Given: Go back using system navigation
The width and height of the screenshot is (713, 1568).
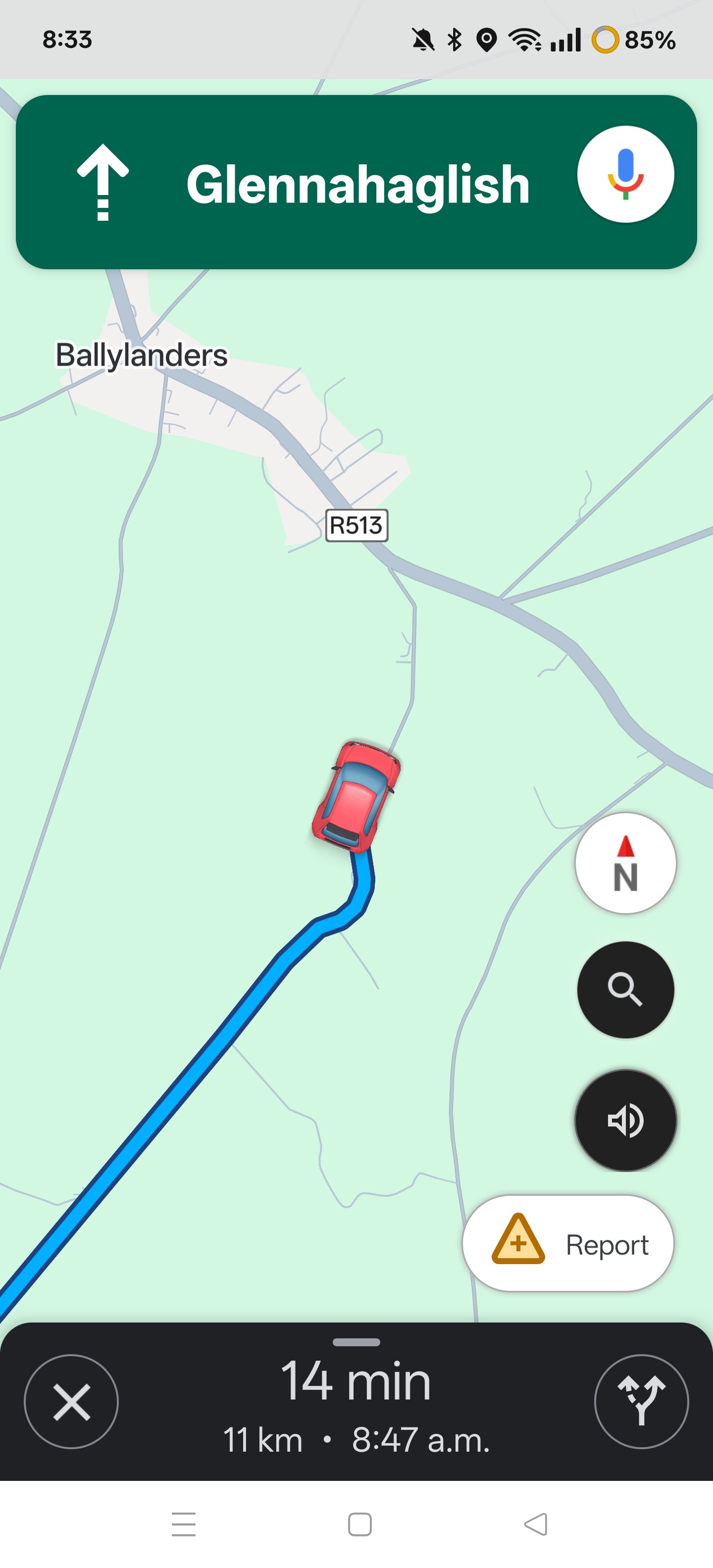Looking at the screenshot, I should tap(535, 1525).
